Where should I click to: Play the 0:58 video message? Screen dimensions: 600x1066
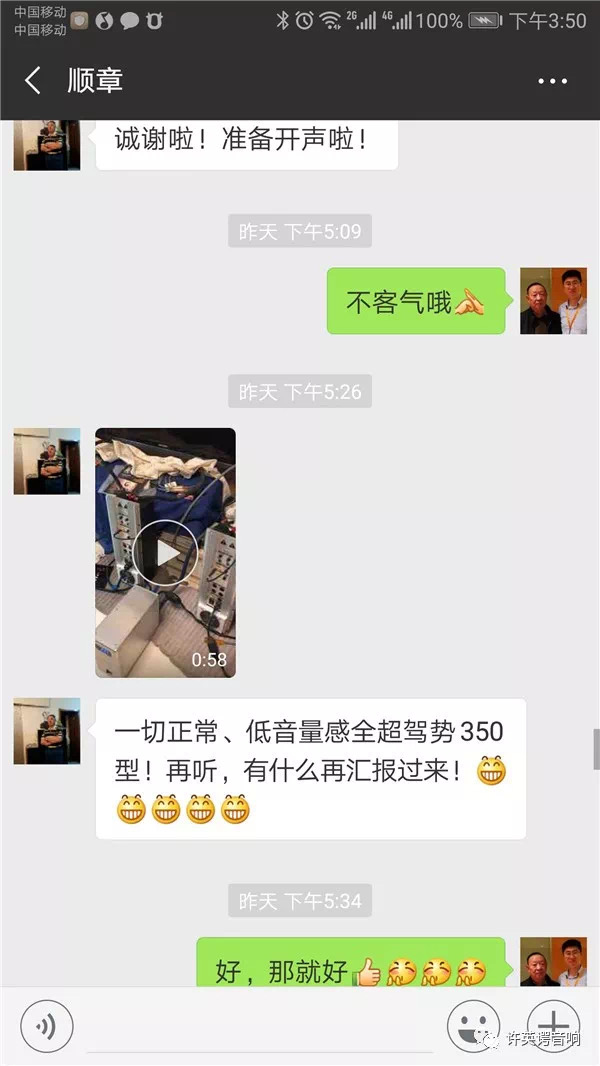pyautogui.click(x=165, y=553)
